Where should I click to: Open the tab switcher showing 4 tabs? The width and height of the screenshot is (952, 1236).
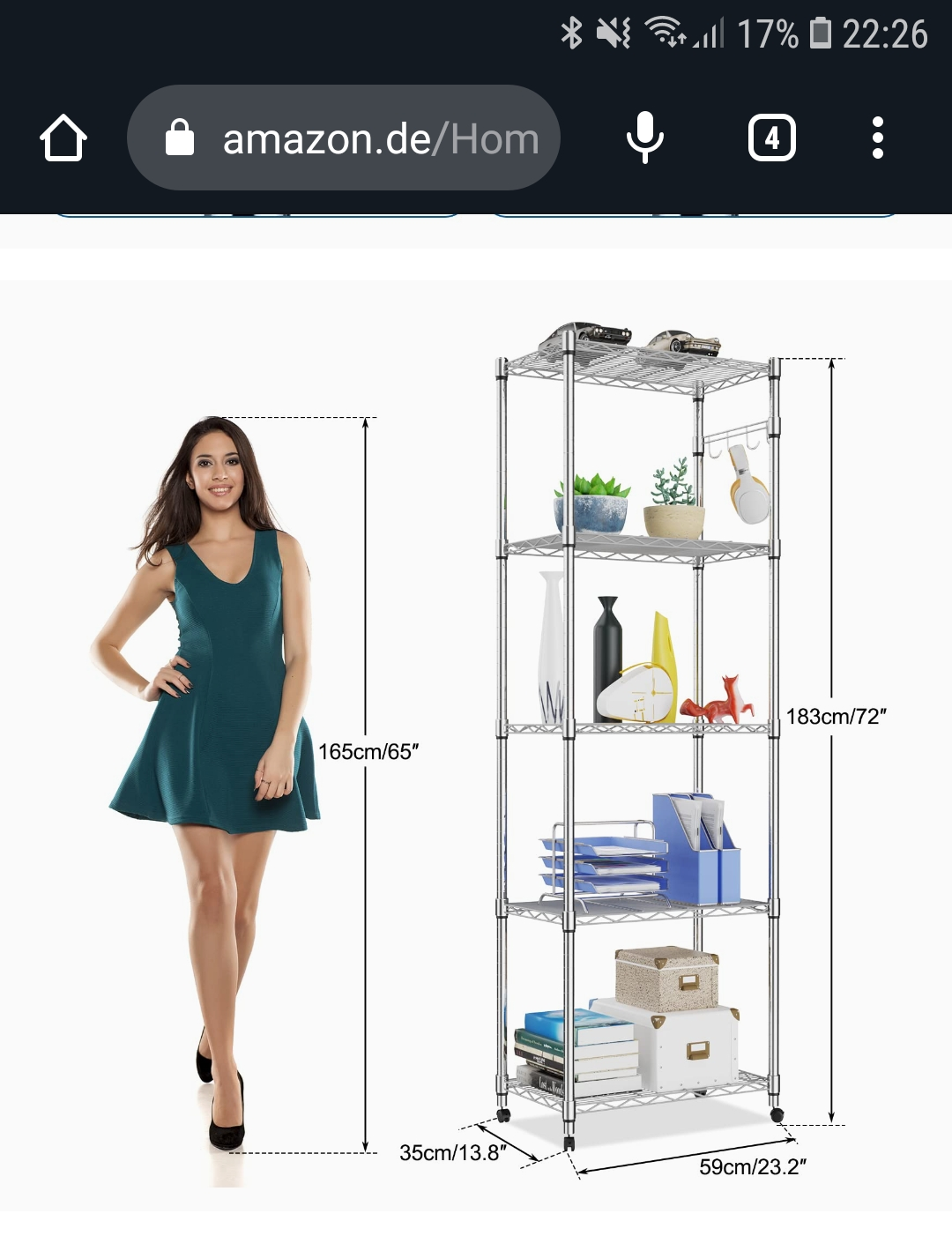pos(771,138)
